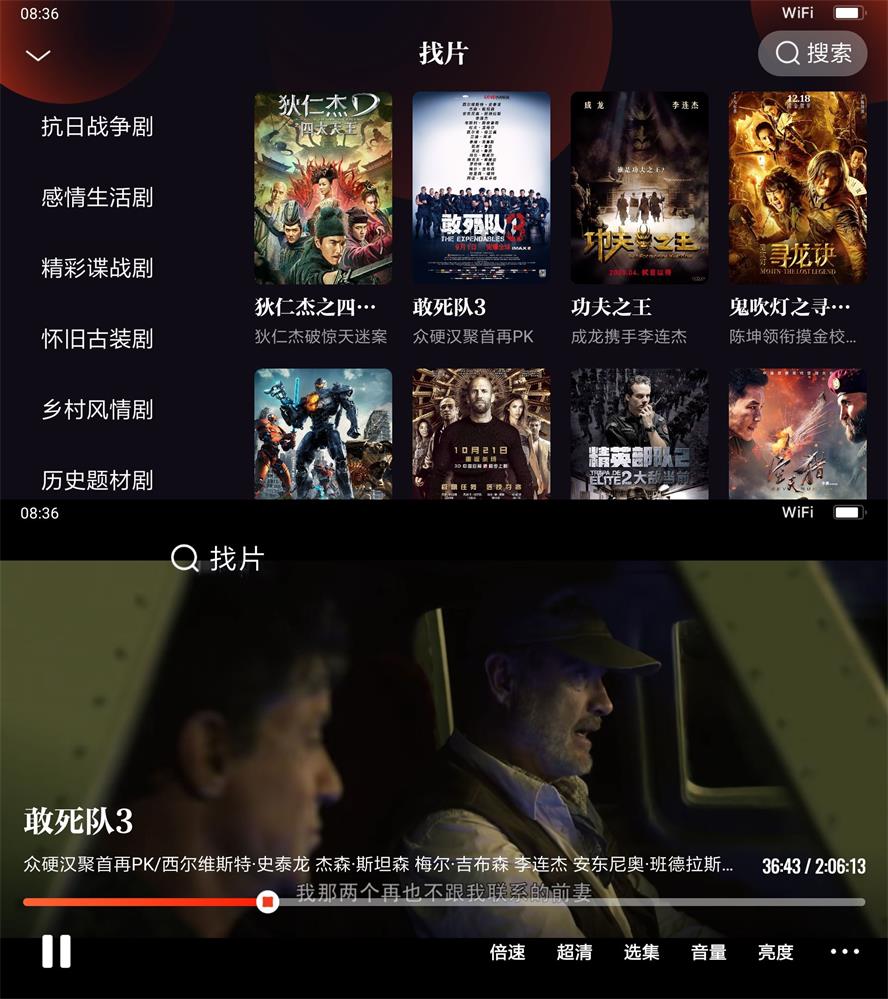
Task: Open 选集 episode selector
Action: [x=641, y=953]
